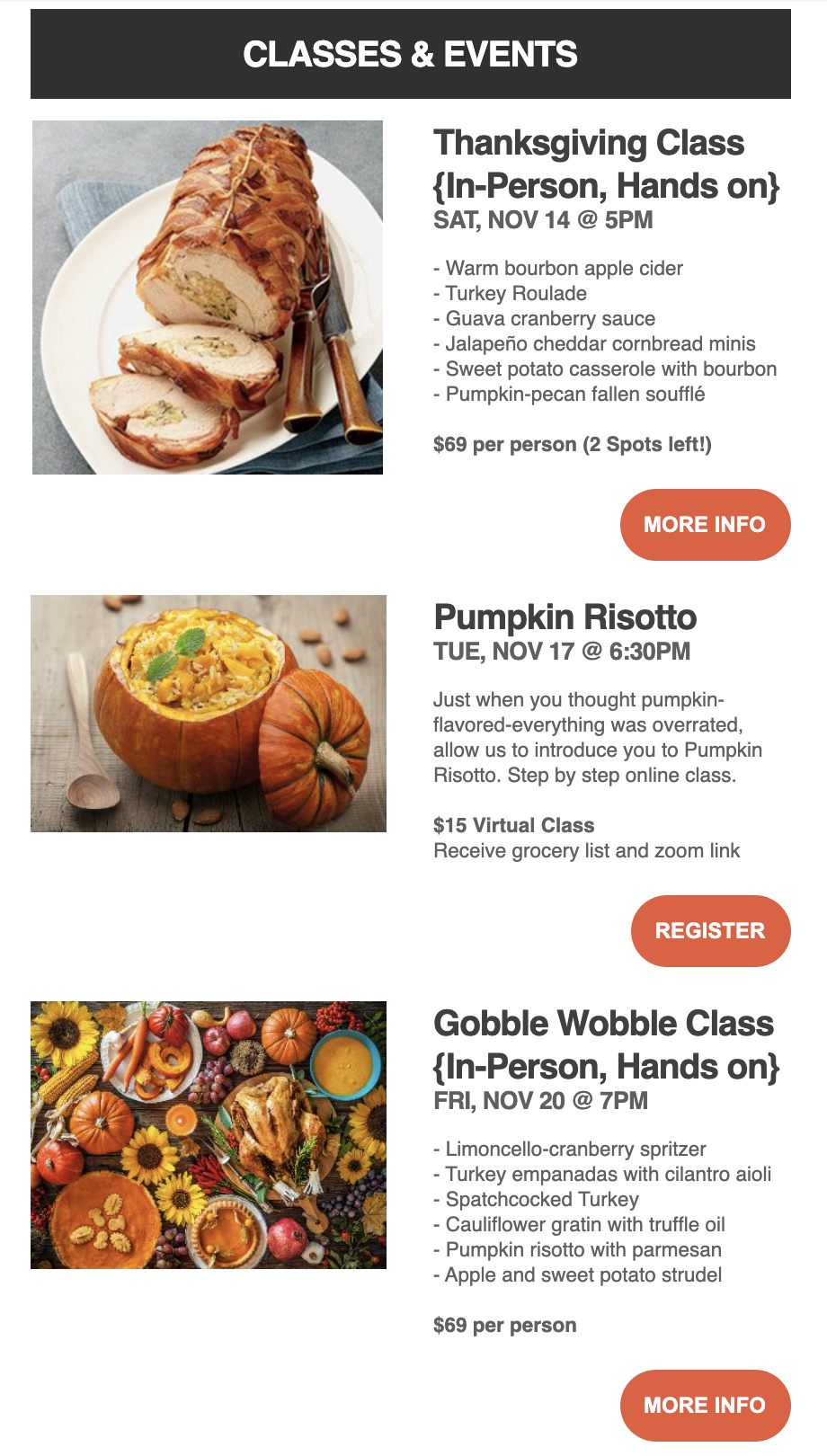Open MORE INFO for the Gobble Wobble Class
The height and width of the screenshot is (1456, 827).
tap(705, 1406)
